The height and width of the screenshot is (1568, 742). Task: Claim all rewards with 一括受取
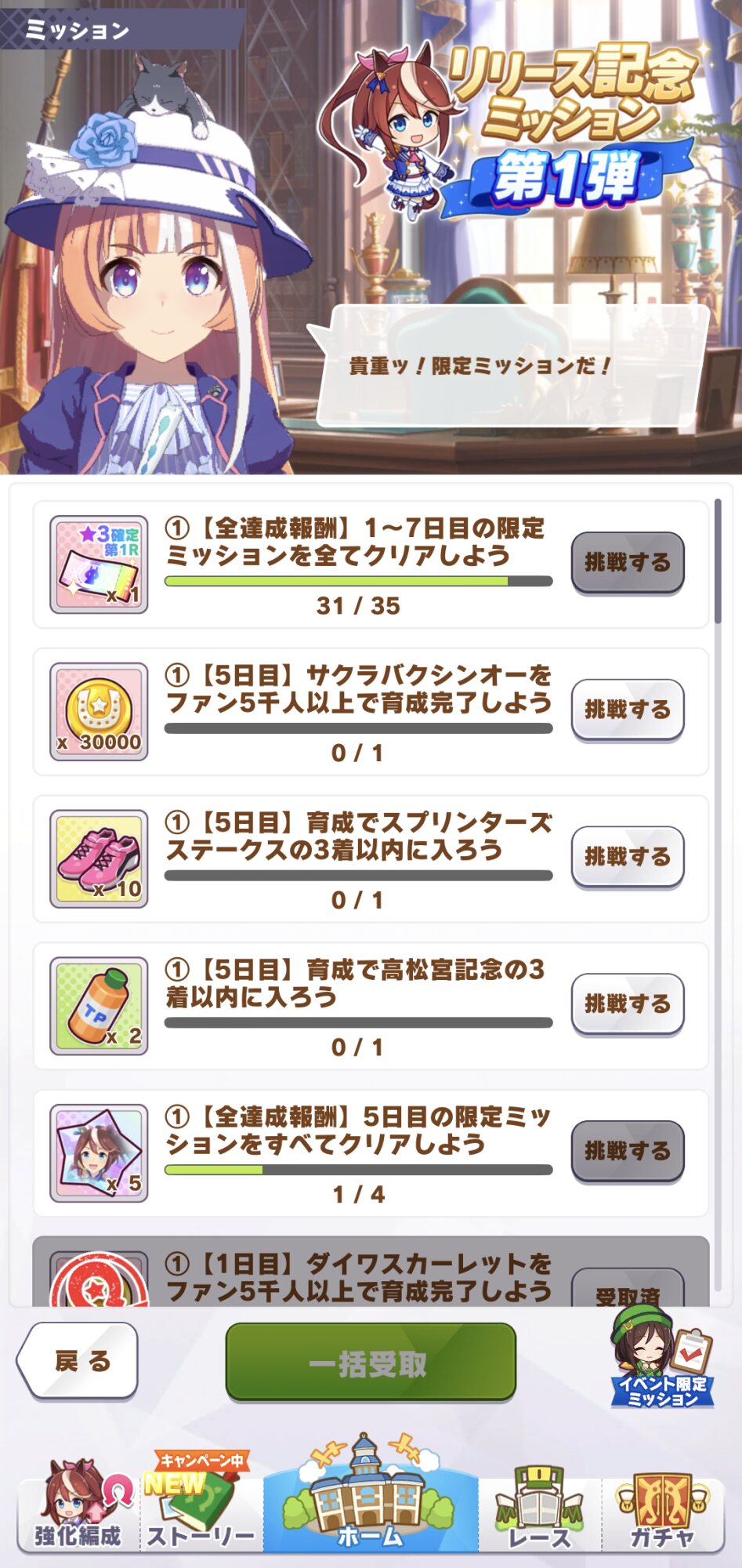371,1363
